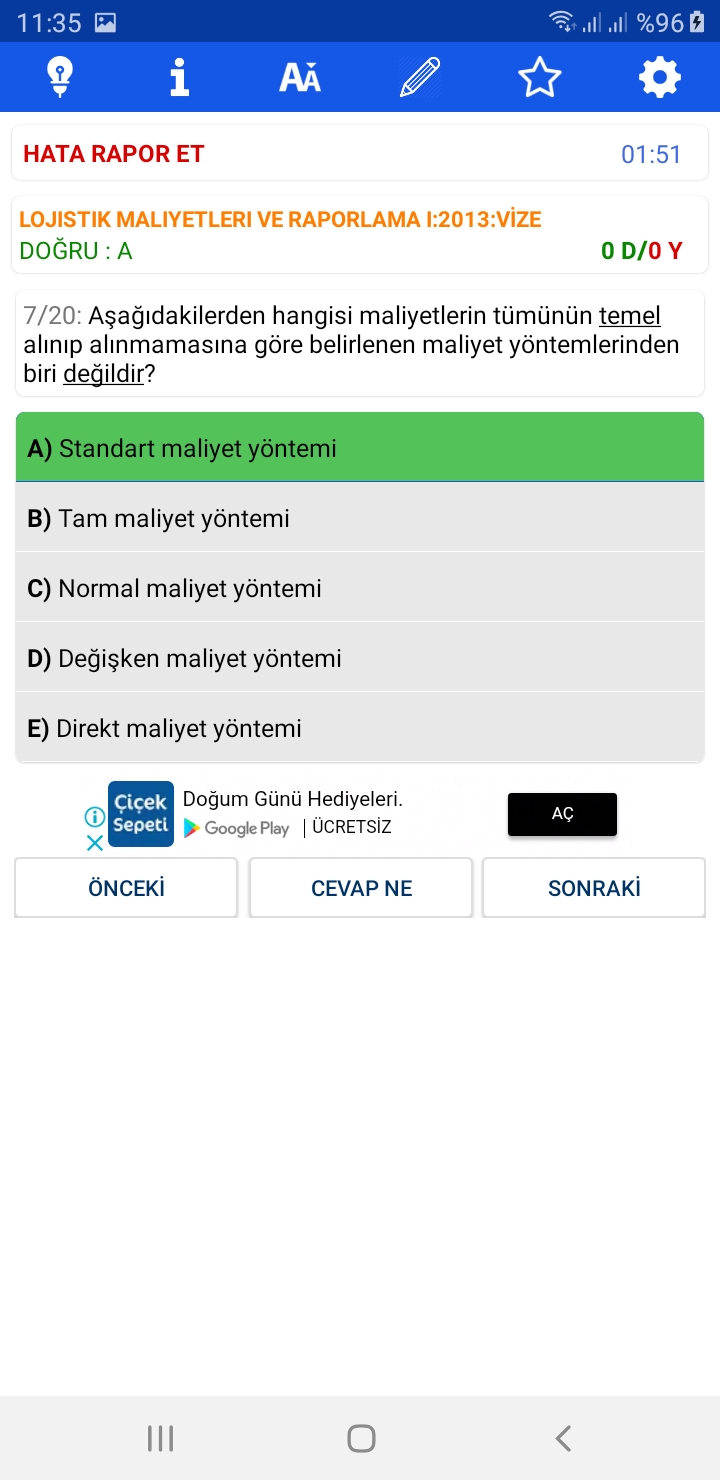
Task: Open the pencil note tool
Action: (420, 77)
